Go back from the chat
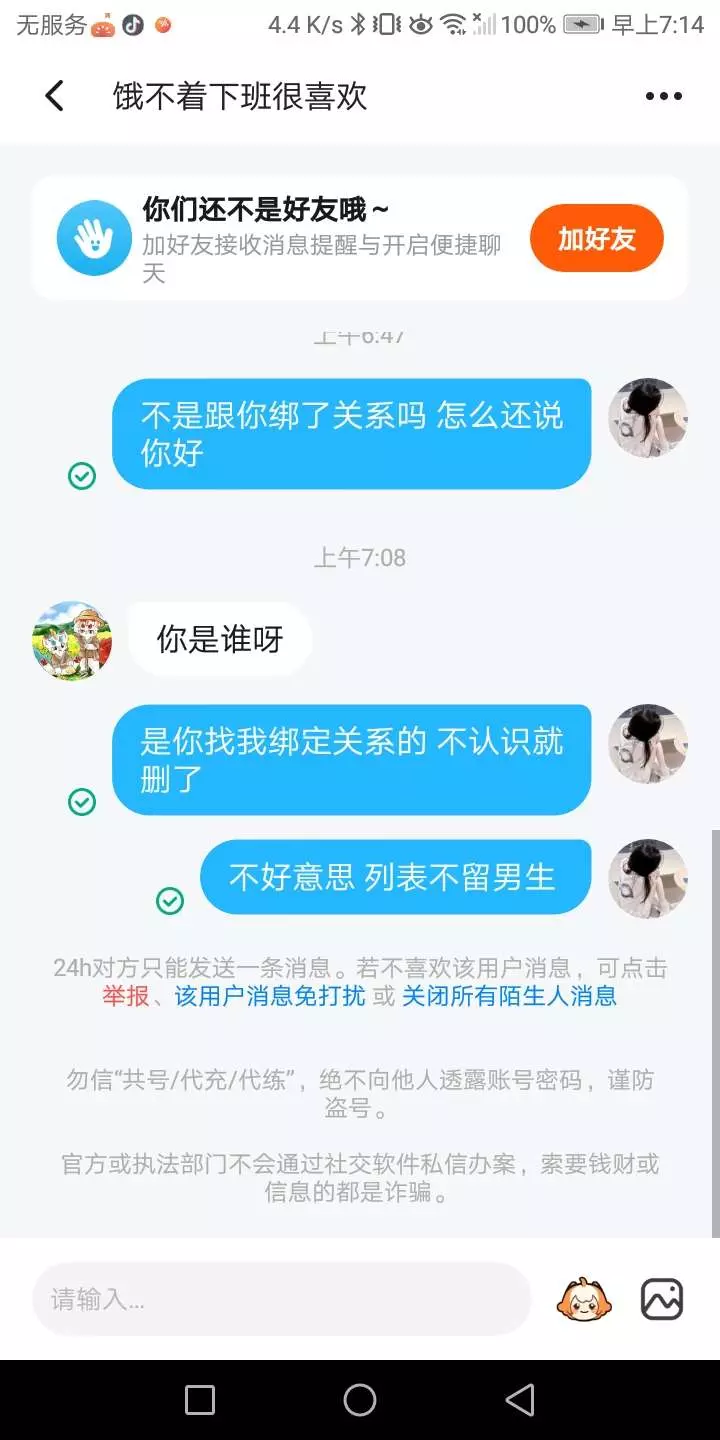This screenshot has height=1440, width=720. 55,96
